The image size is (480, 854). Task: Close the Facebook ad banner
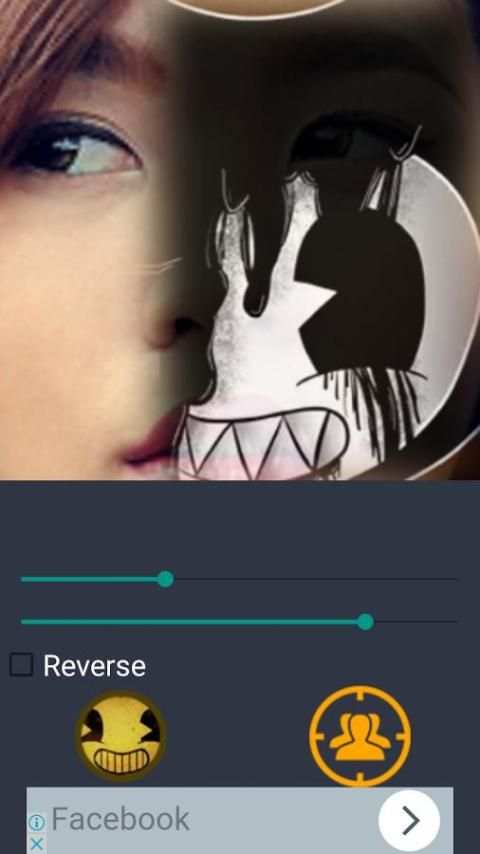[37, 844]
